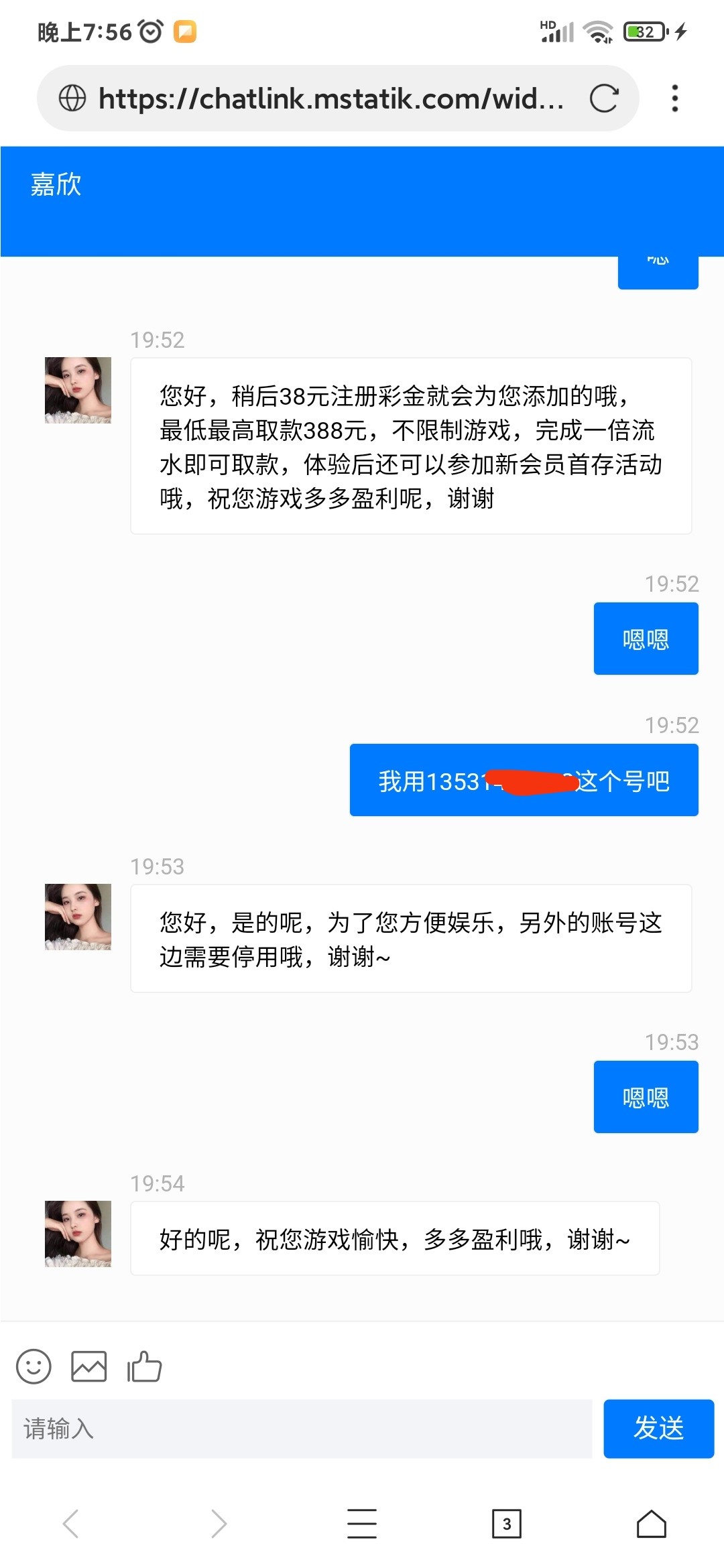This screenshot has height=1568, width=724.
Task: Reload the page with the refresh icon
Action: click(603, 99)
